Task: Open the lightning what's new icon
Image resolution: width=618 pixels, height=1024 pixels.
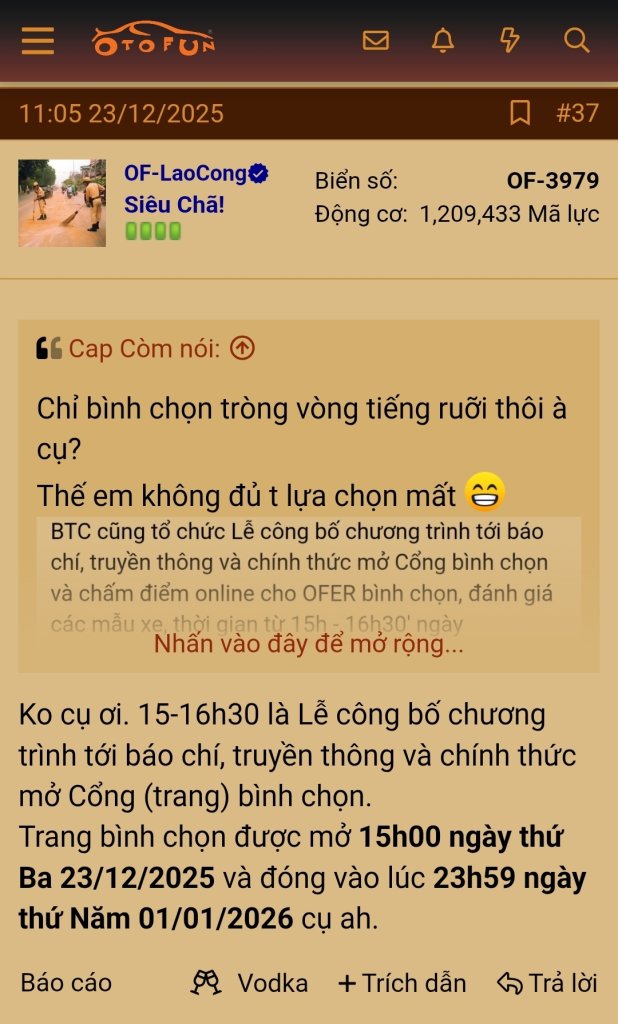Action: coord(509,40)
